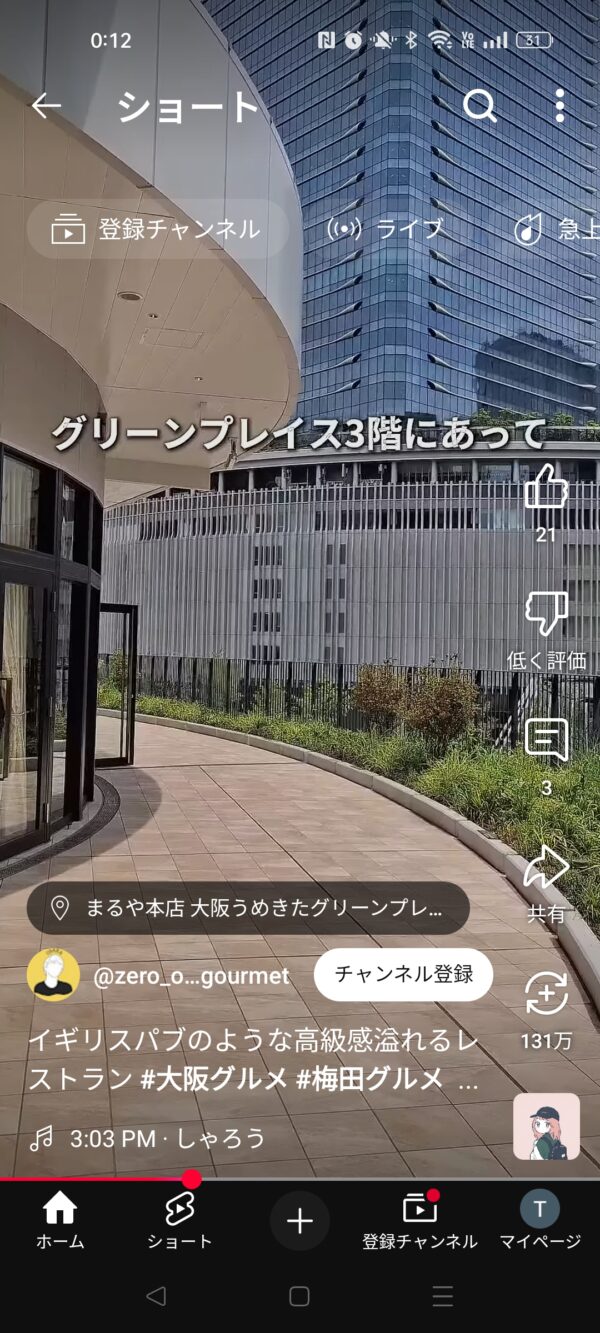This screenshot has height=1333, width=600.
Task: Open the @zero_o...gourmet channel
Action: (190, 976)
